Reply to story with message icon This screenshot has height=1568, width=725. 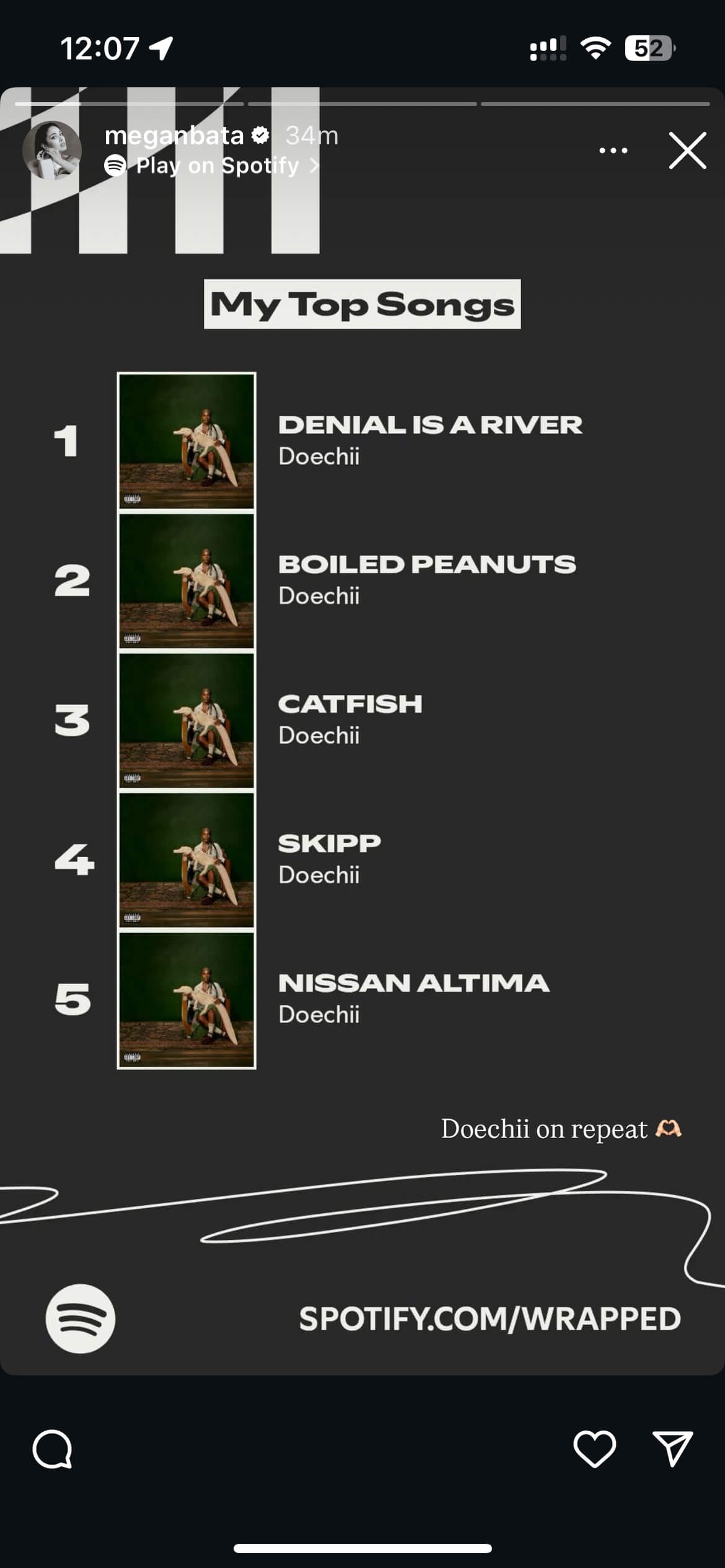point(53,1449)
